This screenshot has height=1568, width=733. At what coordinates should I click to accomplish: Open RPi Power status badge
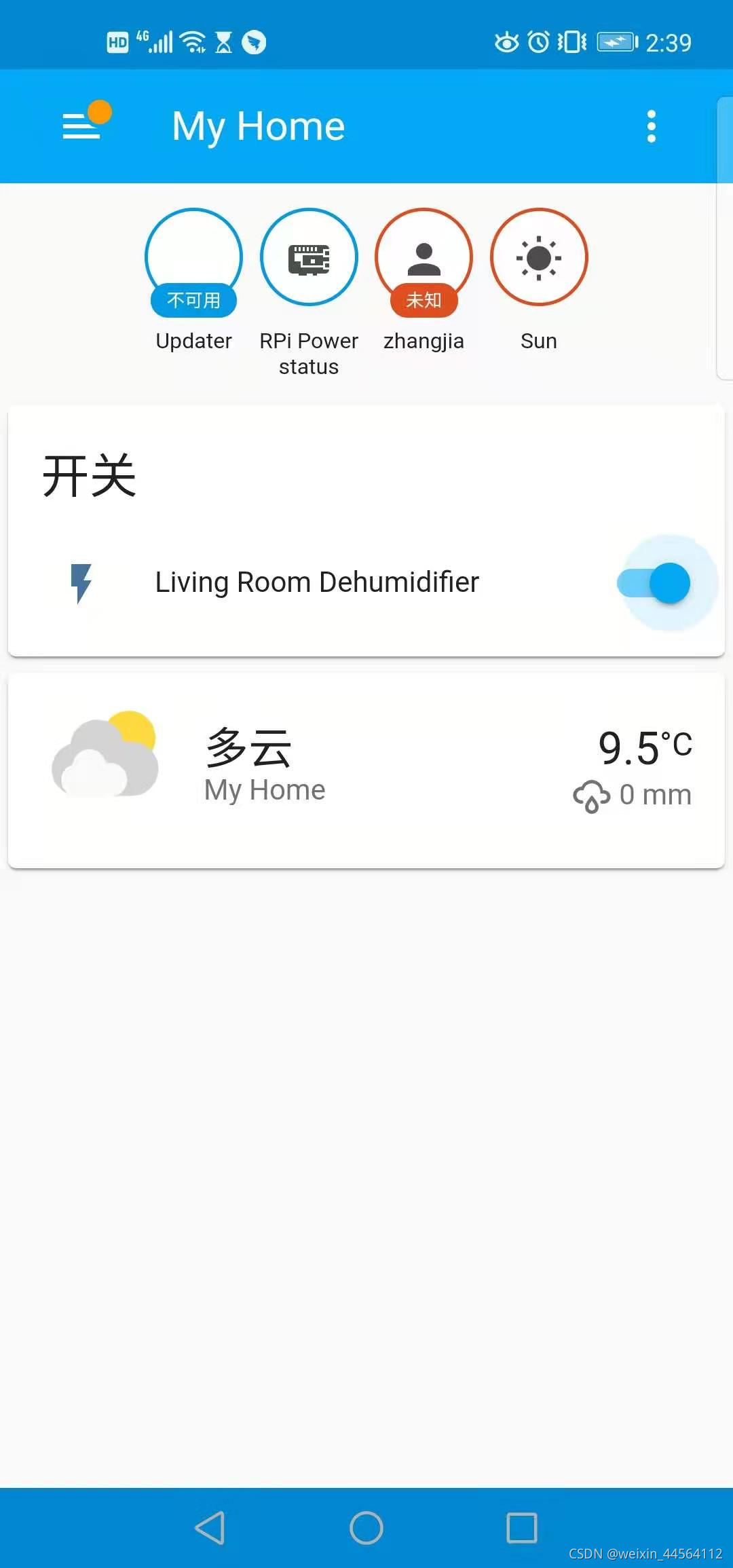click(x=309, y=258)
